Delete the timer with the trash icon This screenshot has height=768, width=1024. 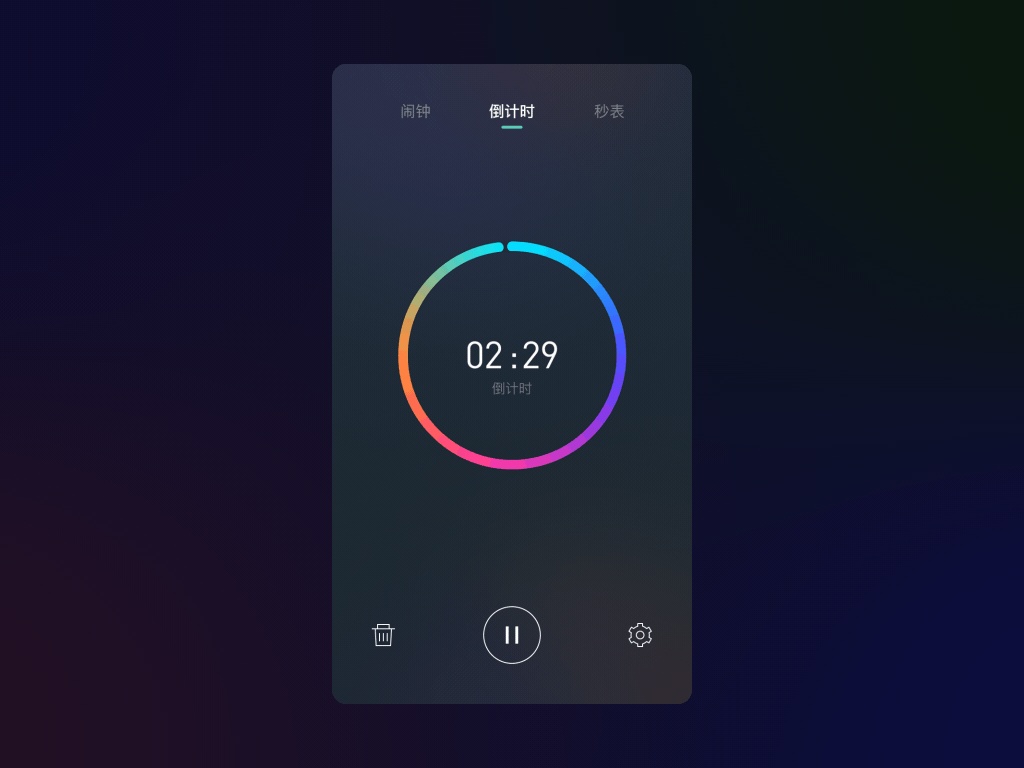383,635
